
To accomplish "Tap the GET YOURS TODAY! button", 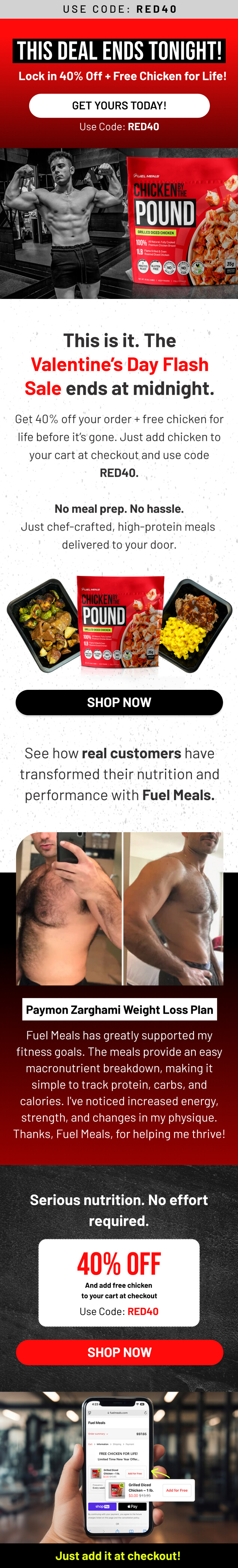I will (119, 105).
